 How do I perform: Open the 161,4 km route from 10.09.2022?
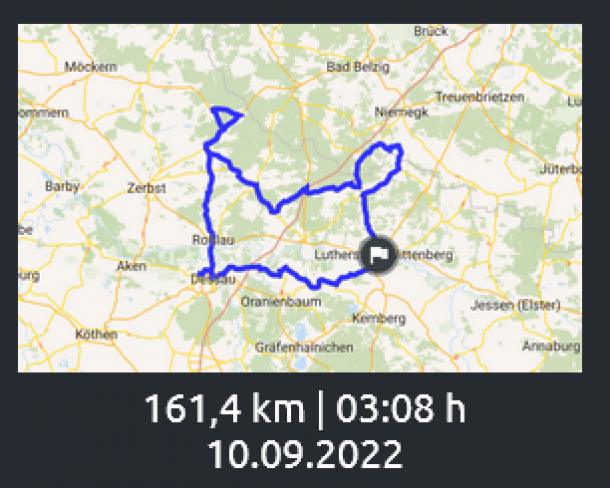click(x=300, y=200)
